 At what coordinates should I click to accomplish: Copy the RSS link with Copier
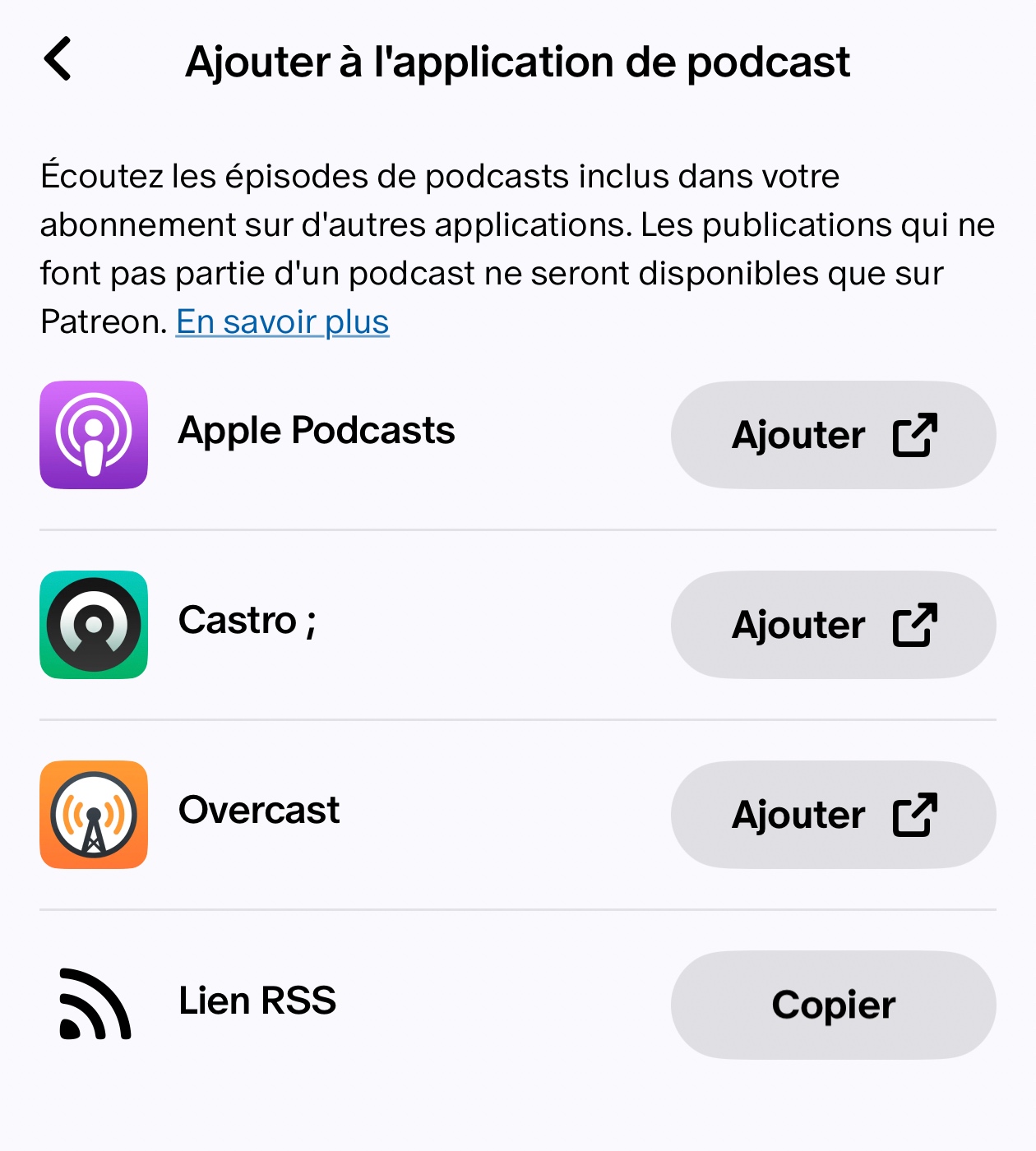(x=833, y=1005)
